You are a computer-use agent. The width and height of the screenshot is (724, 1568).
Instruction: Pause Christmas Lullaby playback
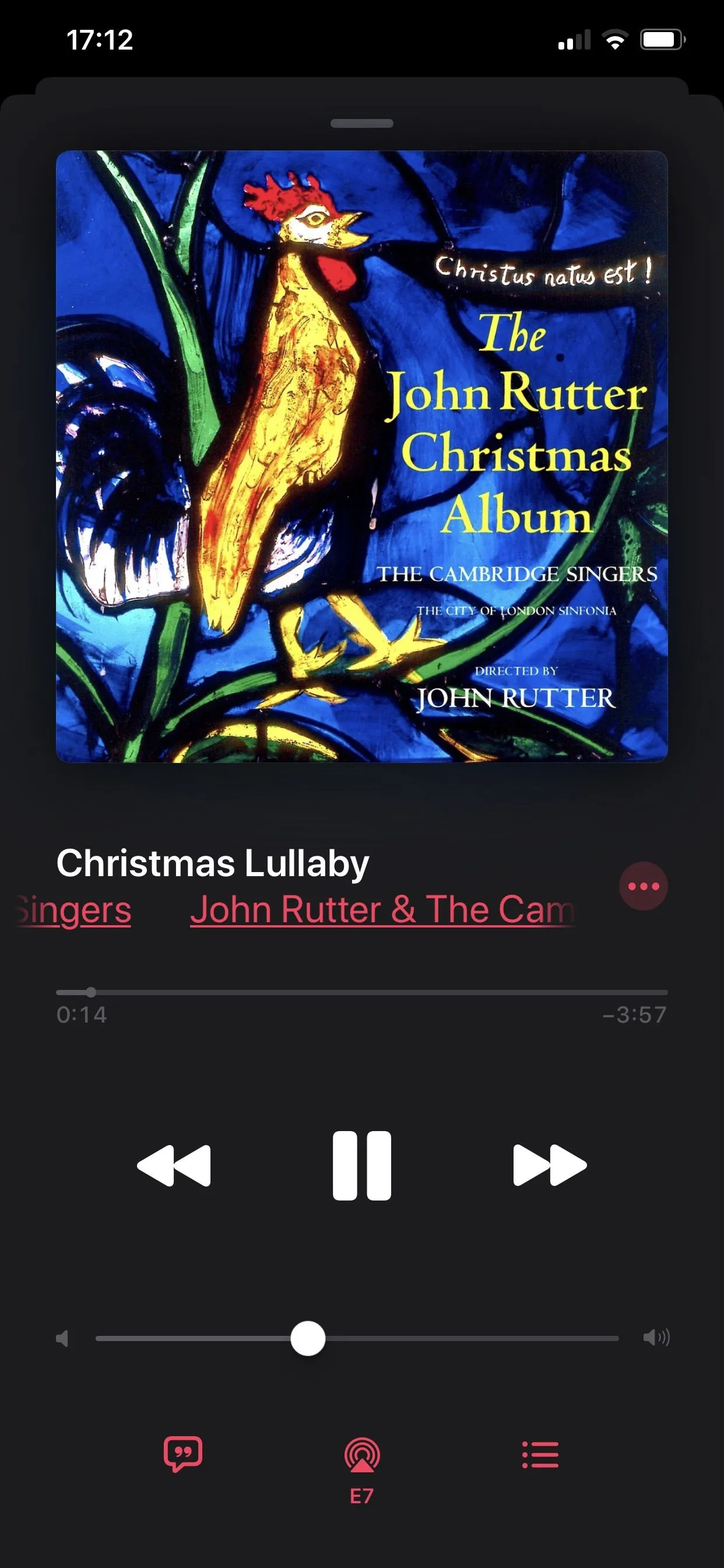pos(361,1165)
